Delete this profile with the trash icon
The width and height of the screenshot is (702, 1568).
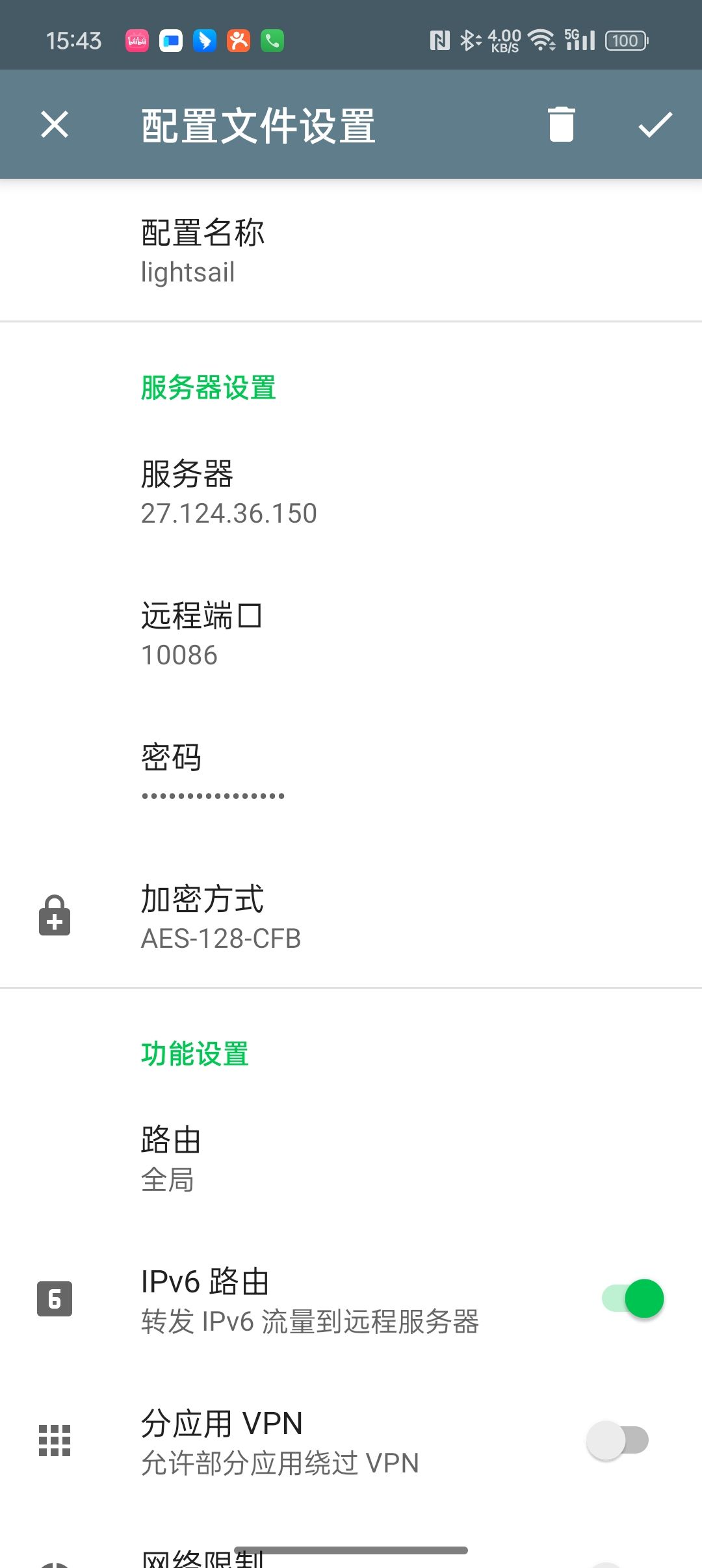point(561,124)
